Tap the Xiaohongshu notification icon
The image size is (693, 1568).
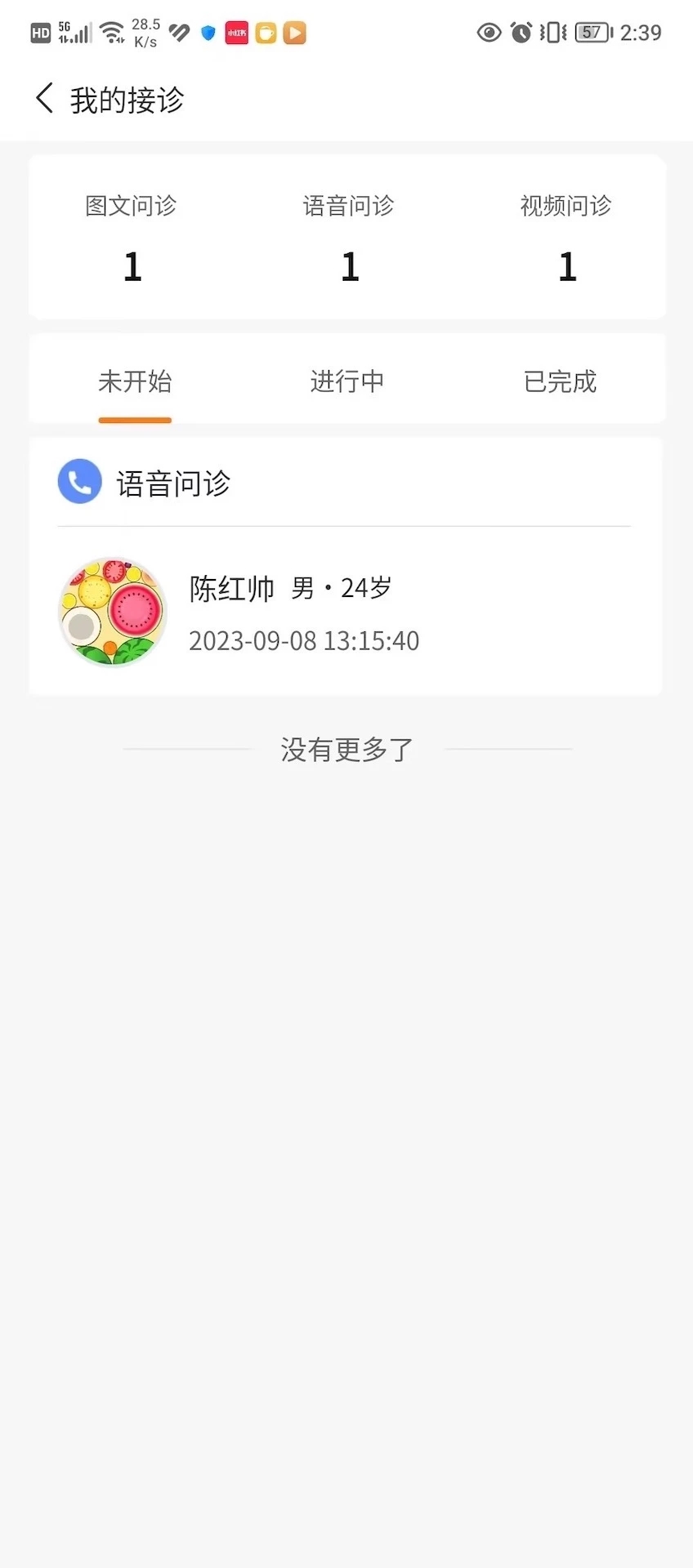236,33
